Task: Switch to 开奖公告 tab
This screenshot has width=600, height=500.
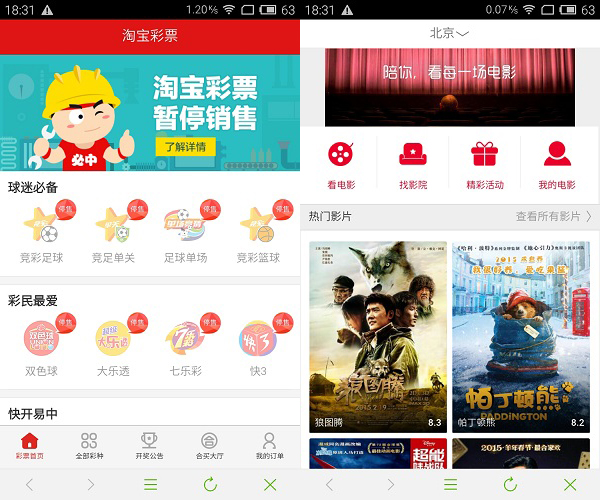Action: (x=149, y=445)
